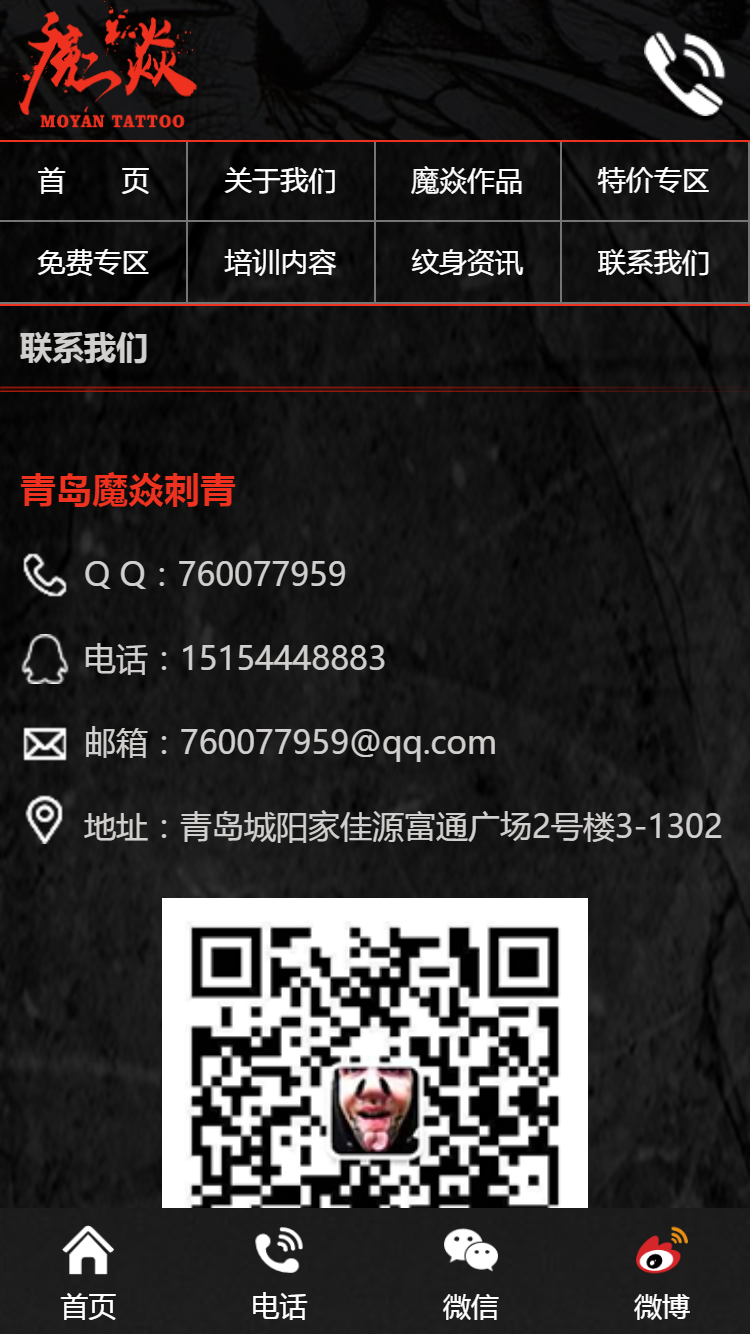
Task: Select the 关于我们 menu item
Action: [x=281, y=181]
